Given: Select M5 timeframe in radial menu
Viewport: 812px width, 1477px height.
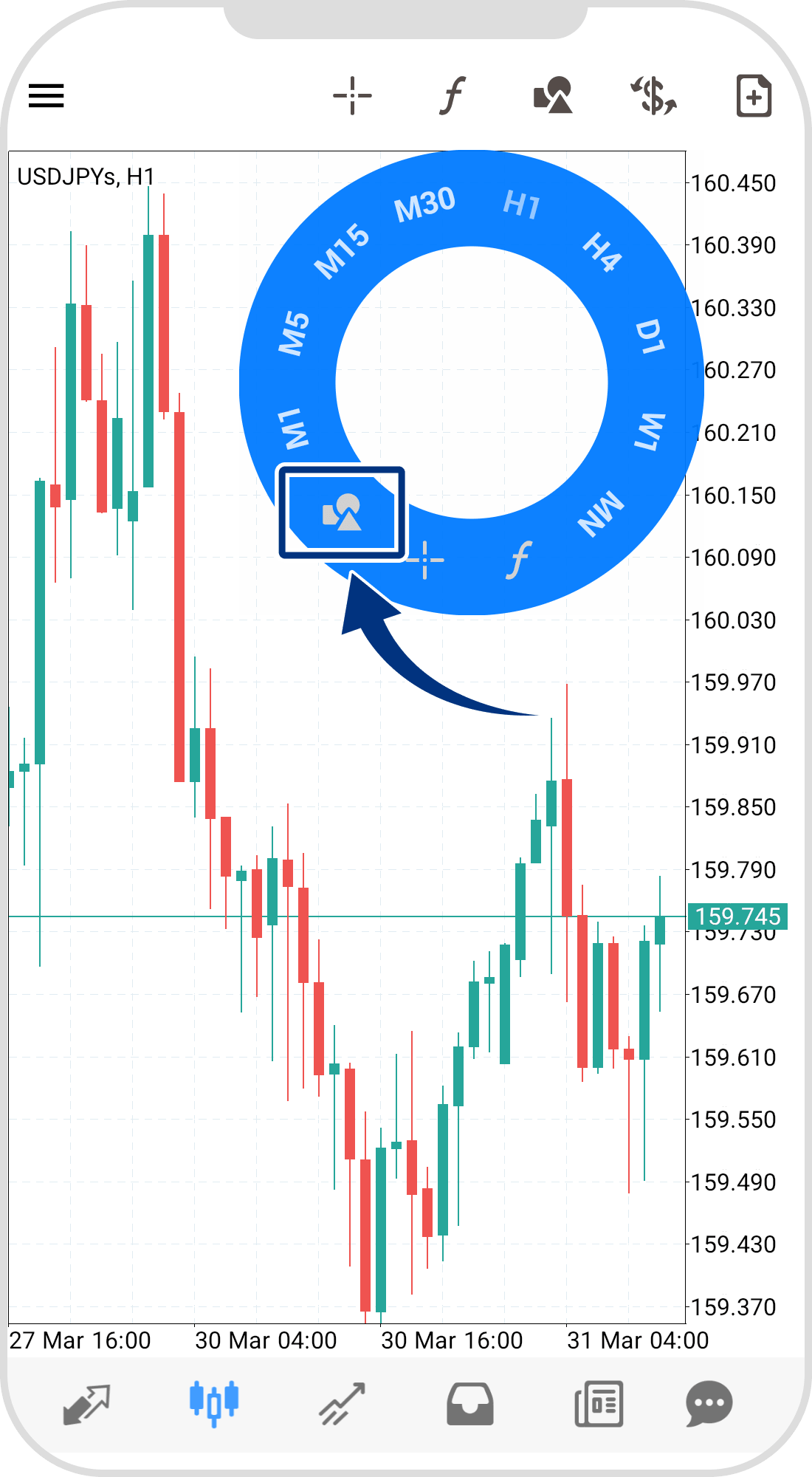Looking at the screenshot, I should click(x=295, y=334).
